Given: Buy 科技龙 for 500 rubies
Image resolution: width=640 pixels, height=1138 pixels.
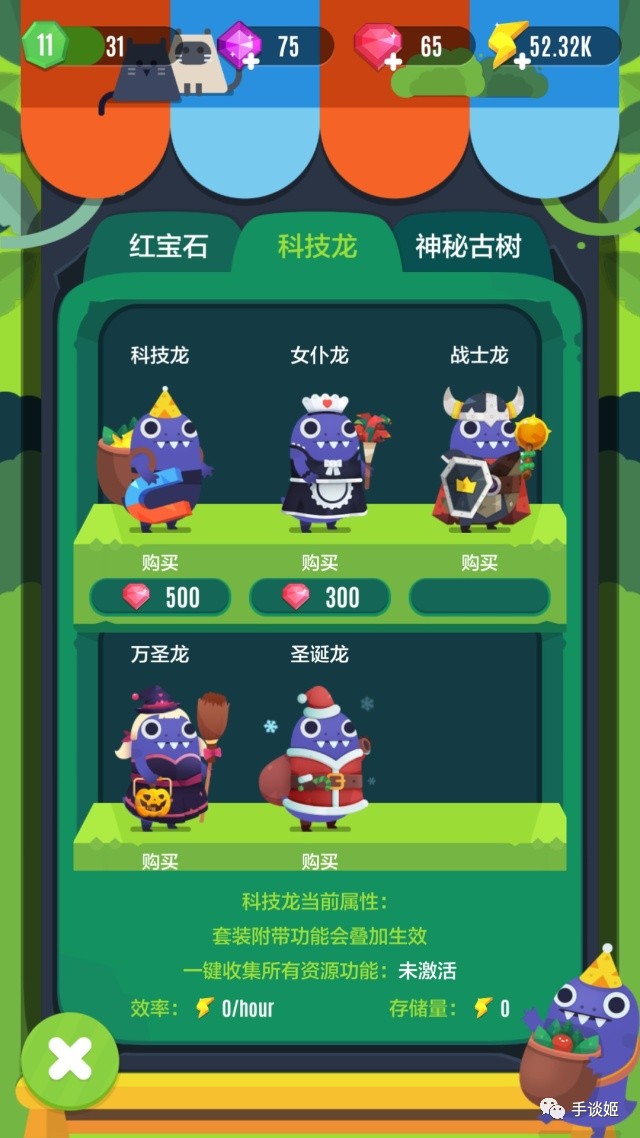Looking at the screenshot, I should pos(160,597).
